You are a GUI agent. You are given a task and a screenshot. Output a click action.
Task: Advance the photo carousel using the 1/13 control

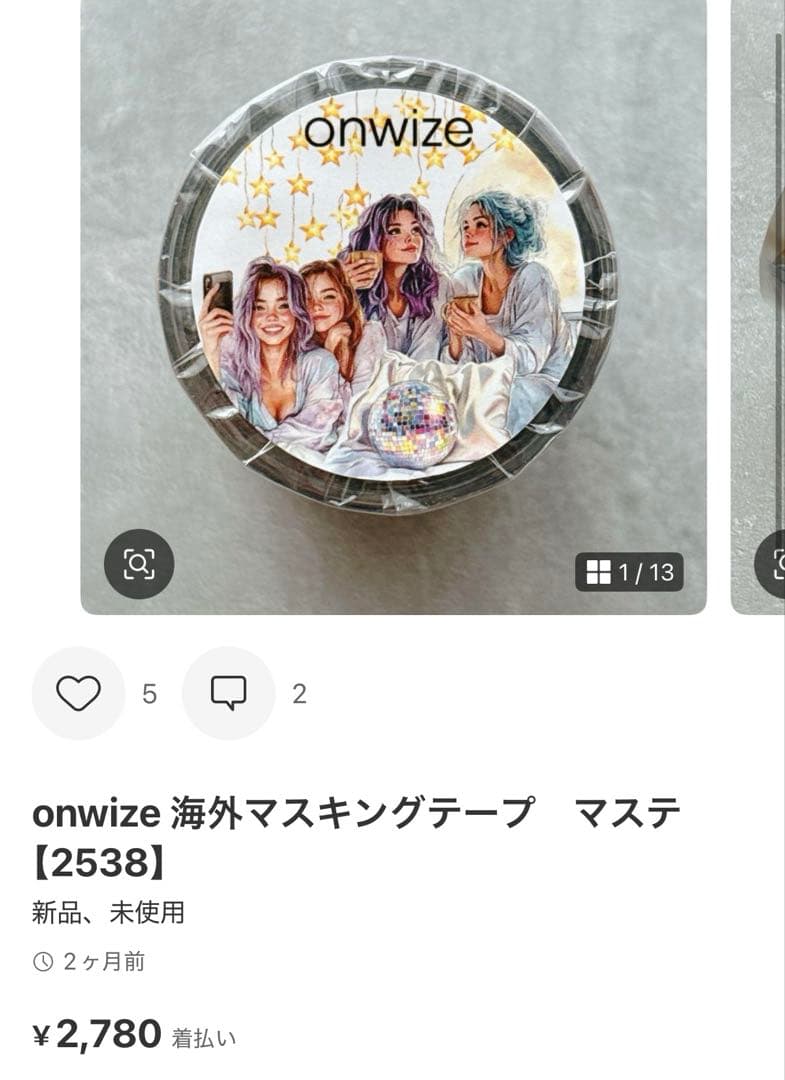pyautogui.click(x=632, y=570)
